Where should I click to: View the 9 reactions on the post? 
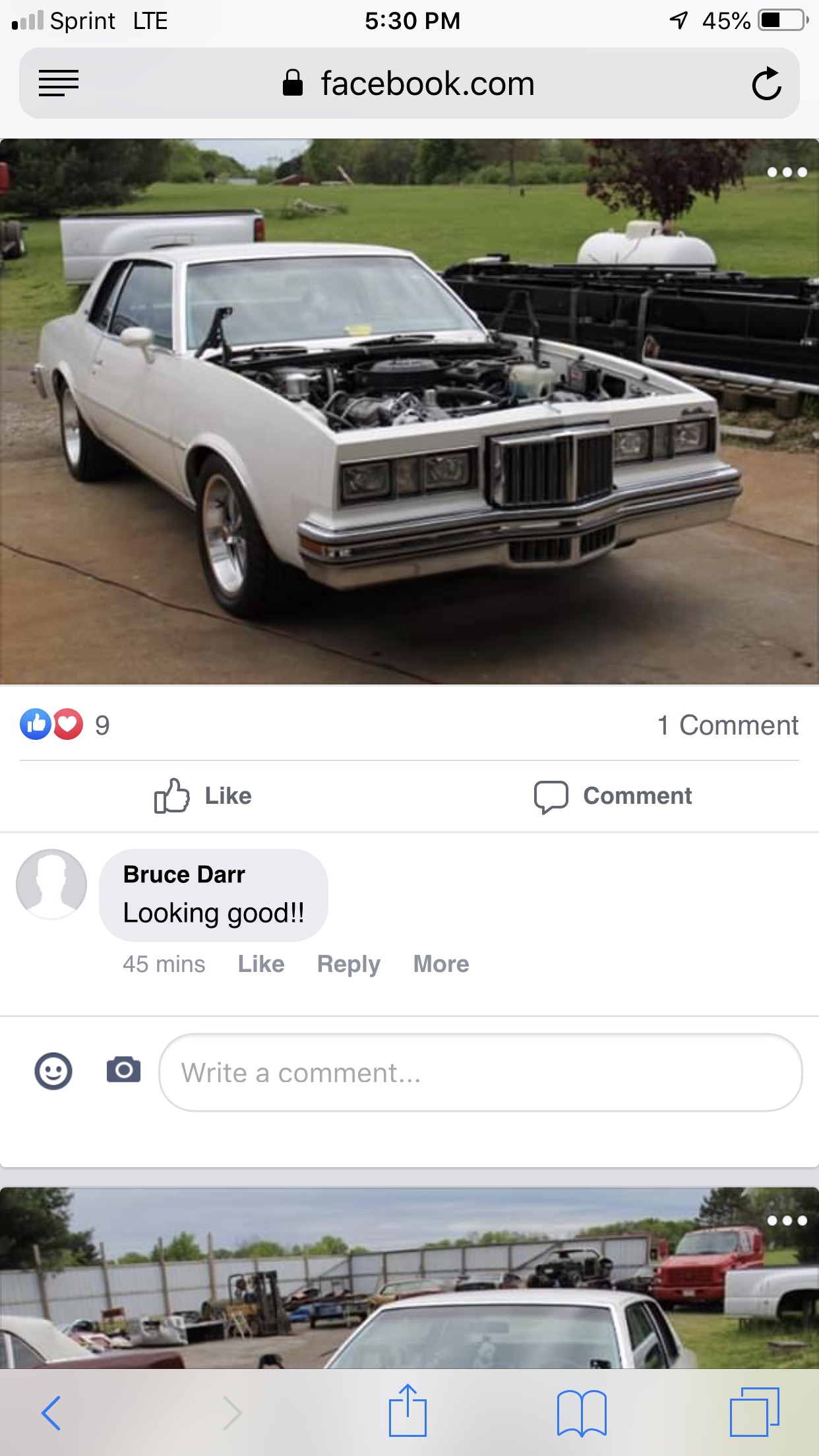coord(65,725)
